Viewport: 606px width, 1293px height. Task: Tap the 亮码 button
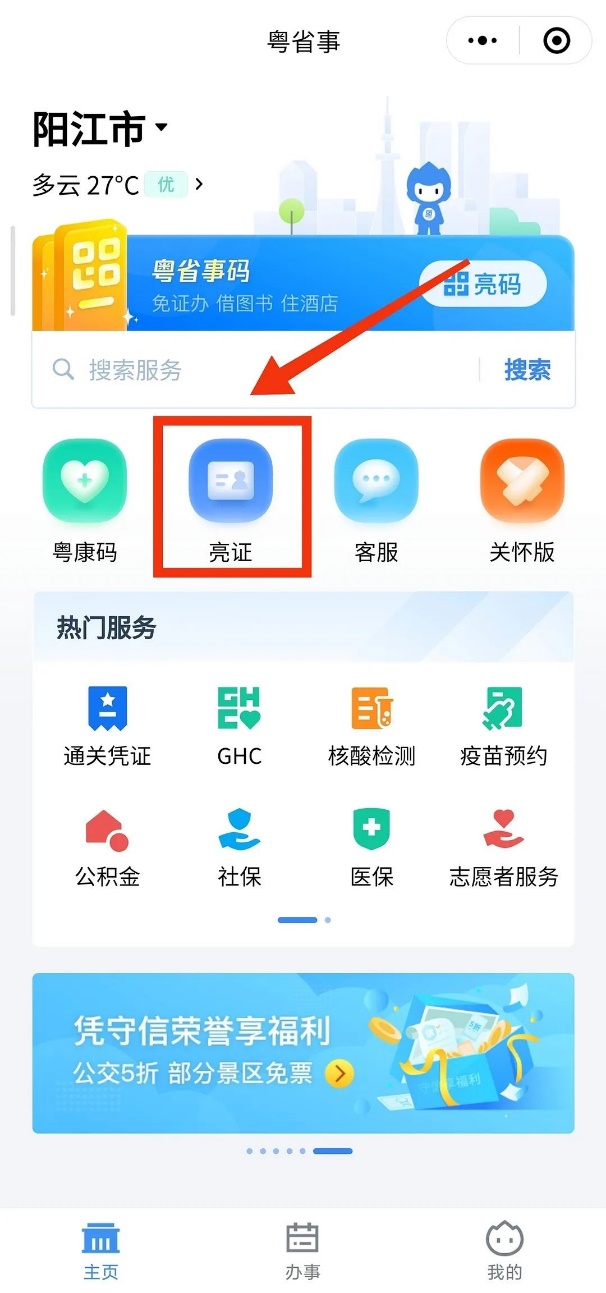[x=483, y=285]
